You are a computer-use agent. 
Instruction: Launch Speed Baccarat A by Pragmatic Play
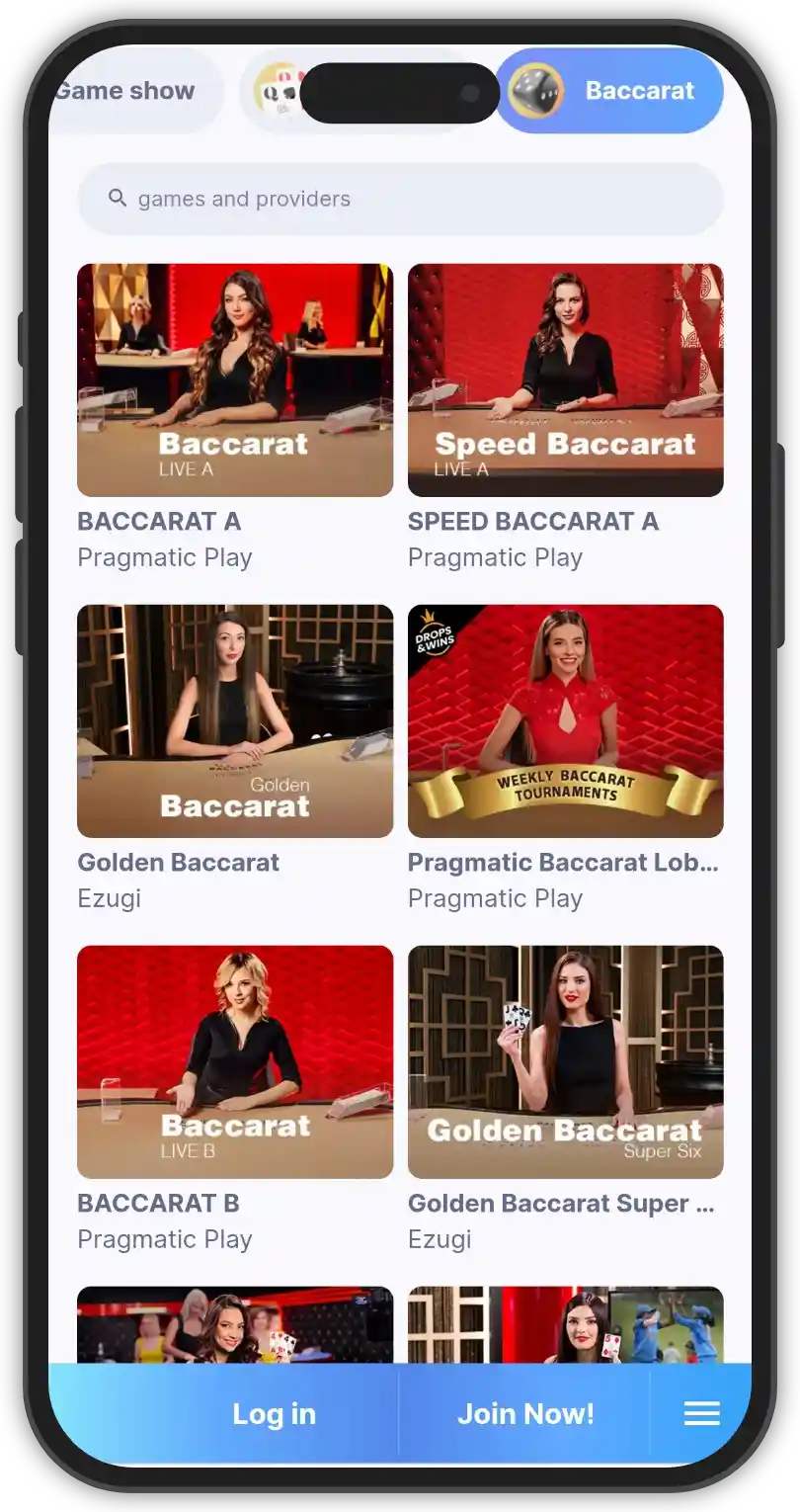point(565,380)
